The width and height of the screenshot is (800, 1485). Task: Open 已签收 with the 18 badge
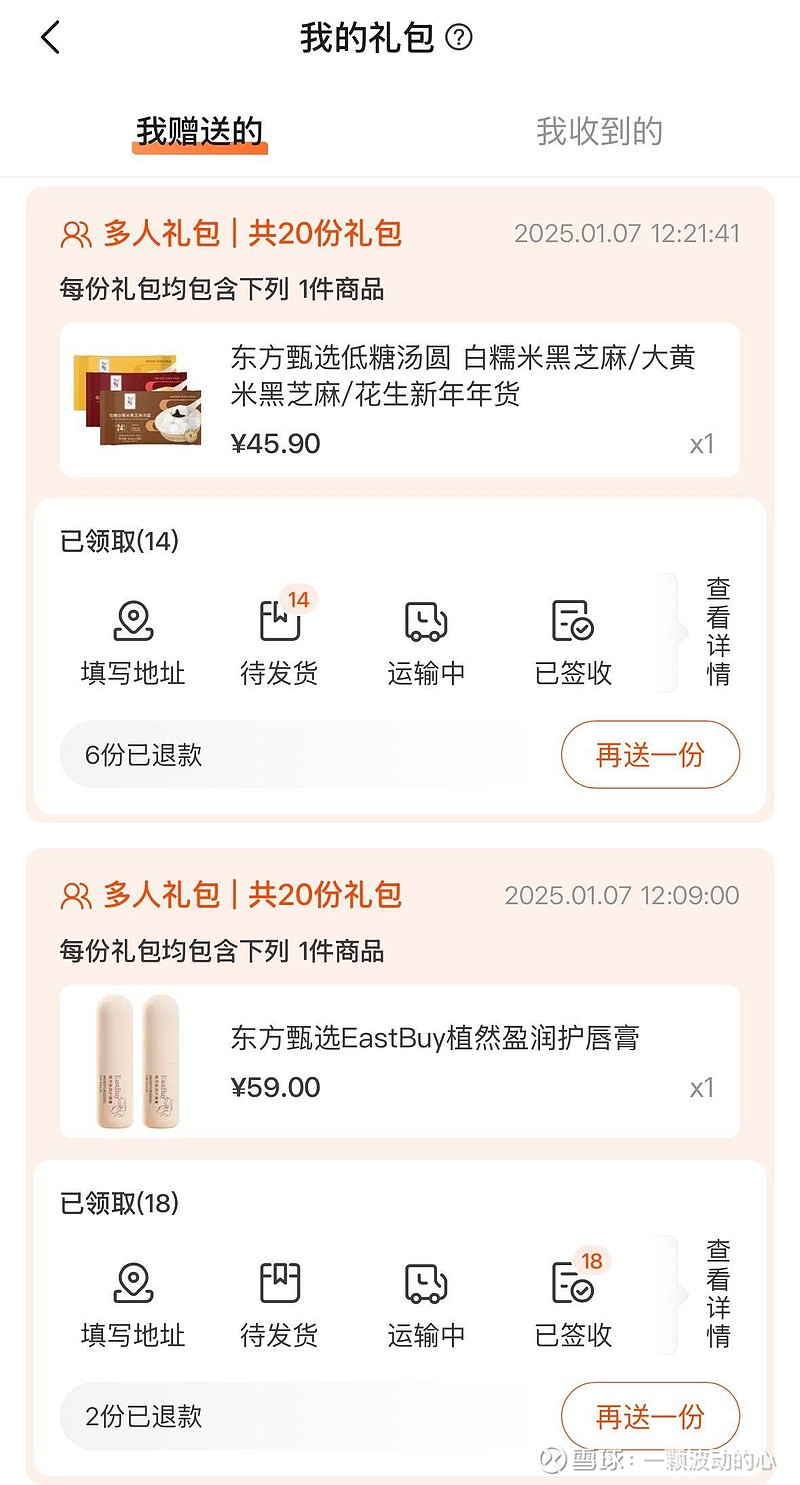575,1303
